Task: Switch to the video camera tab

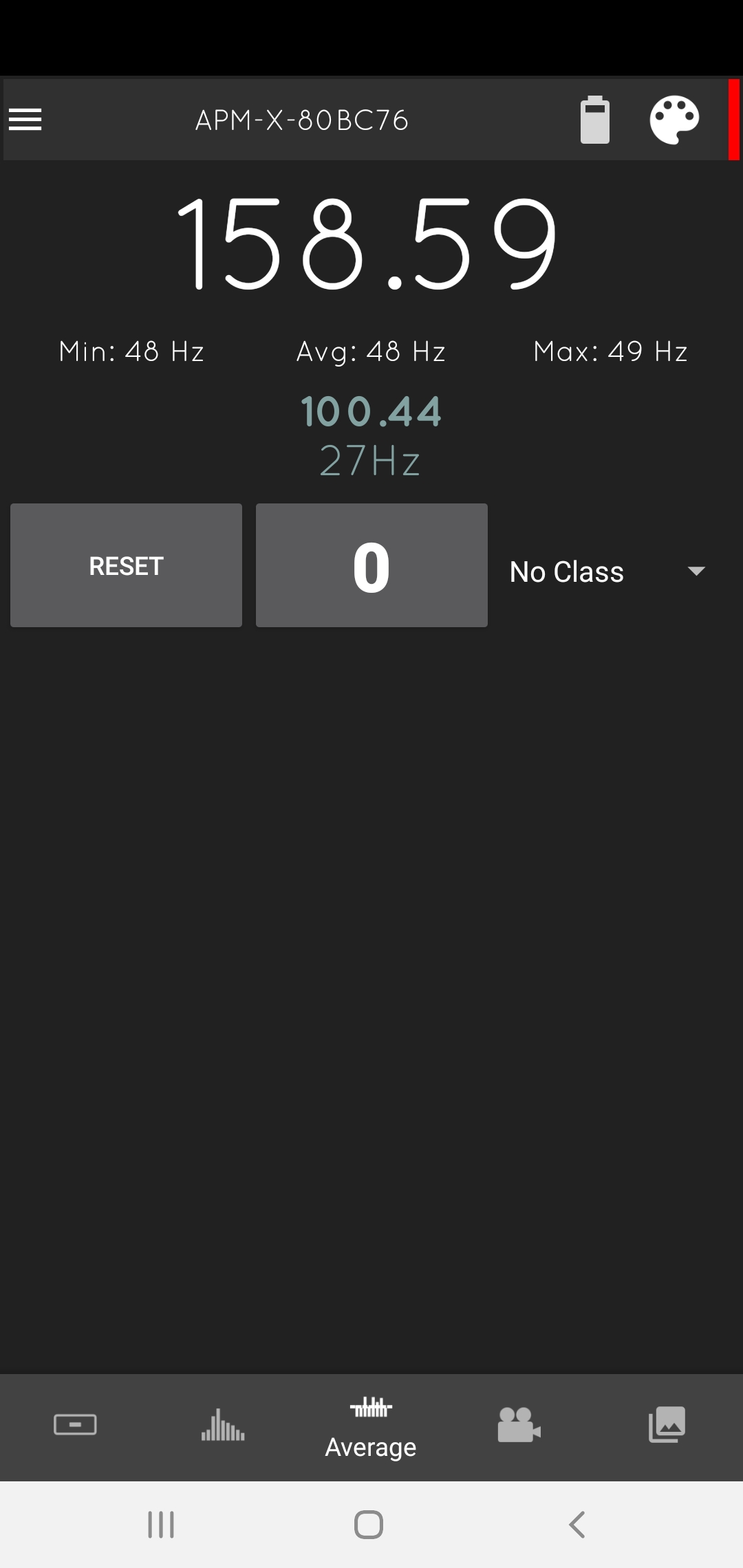Action: [519, 1424]
